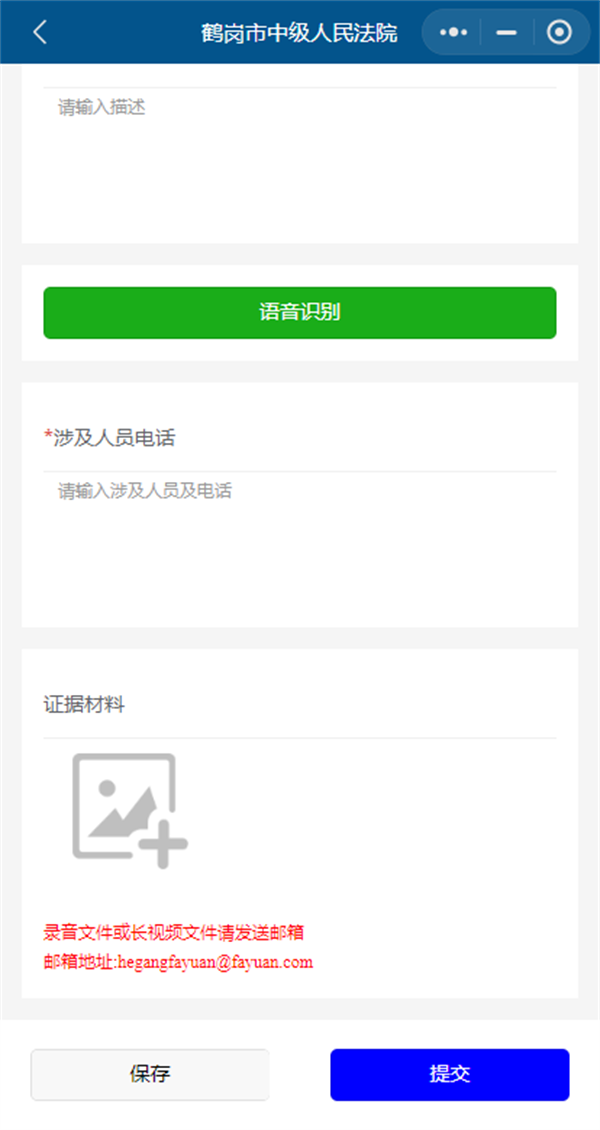Close the mini program with the circle icon
Viewport: 600px width, 1130px height.
[x=559, y=33]
